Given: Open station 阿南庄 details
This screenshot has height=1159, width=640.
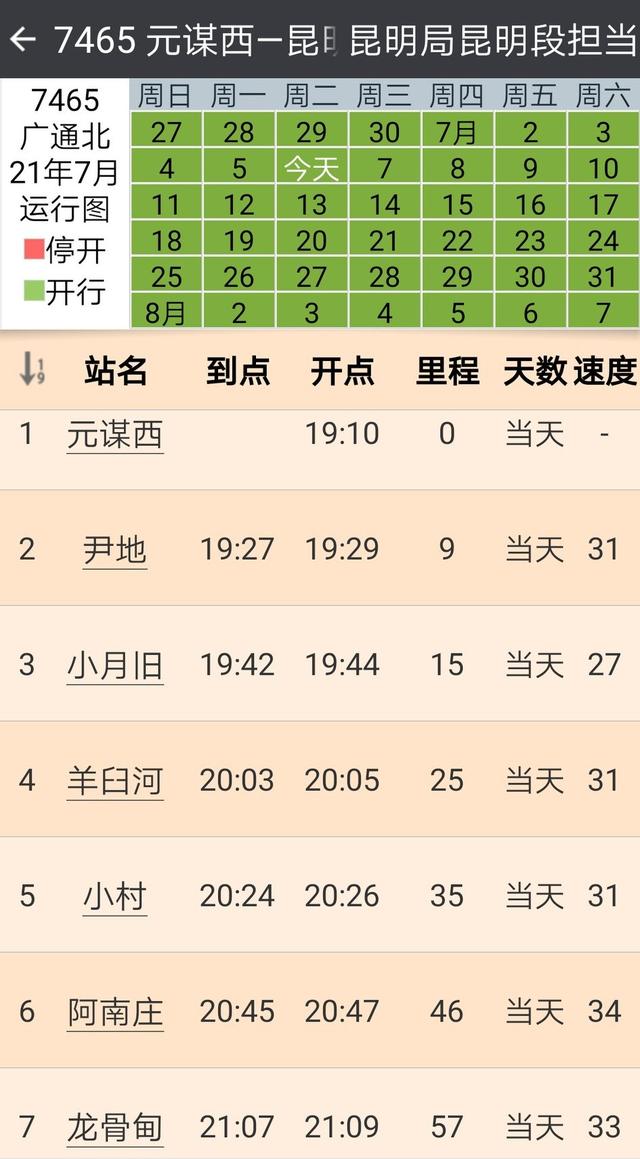Looking at the screenshot, I should (x=115, y=1011).
